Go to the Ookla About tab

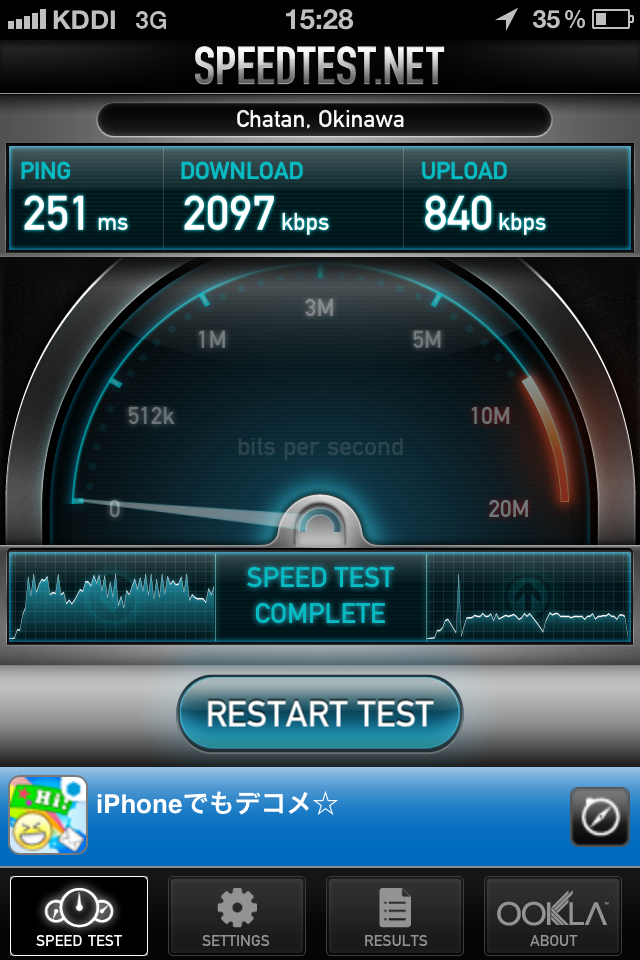(x=553, y=916)
